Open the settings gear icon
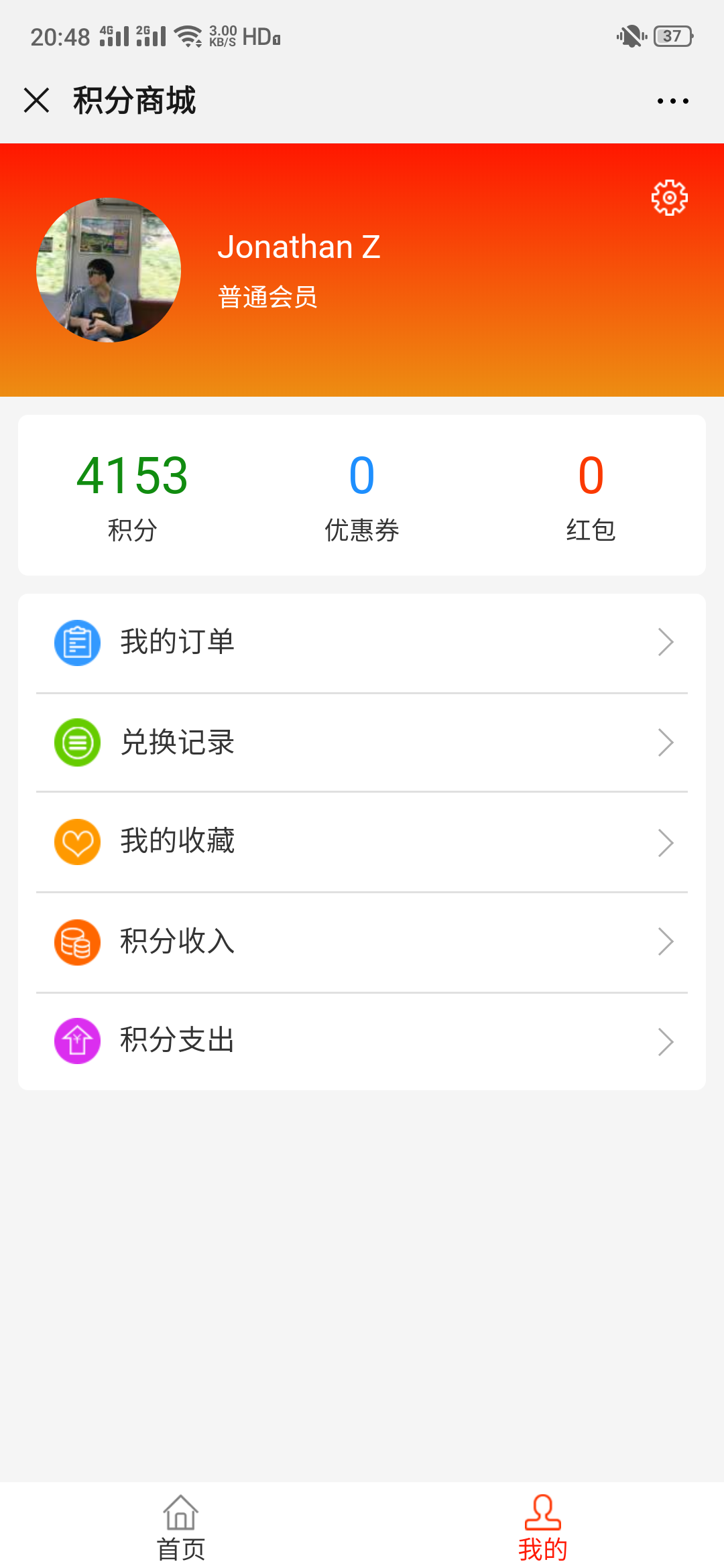 click(669, 198)
